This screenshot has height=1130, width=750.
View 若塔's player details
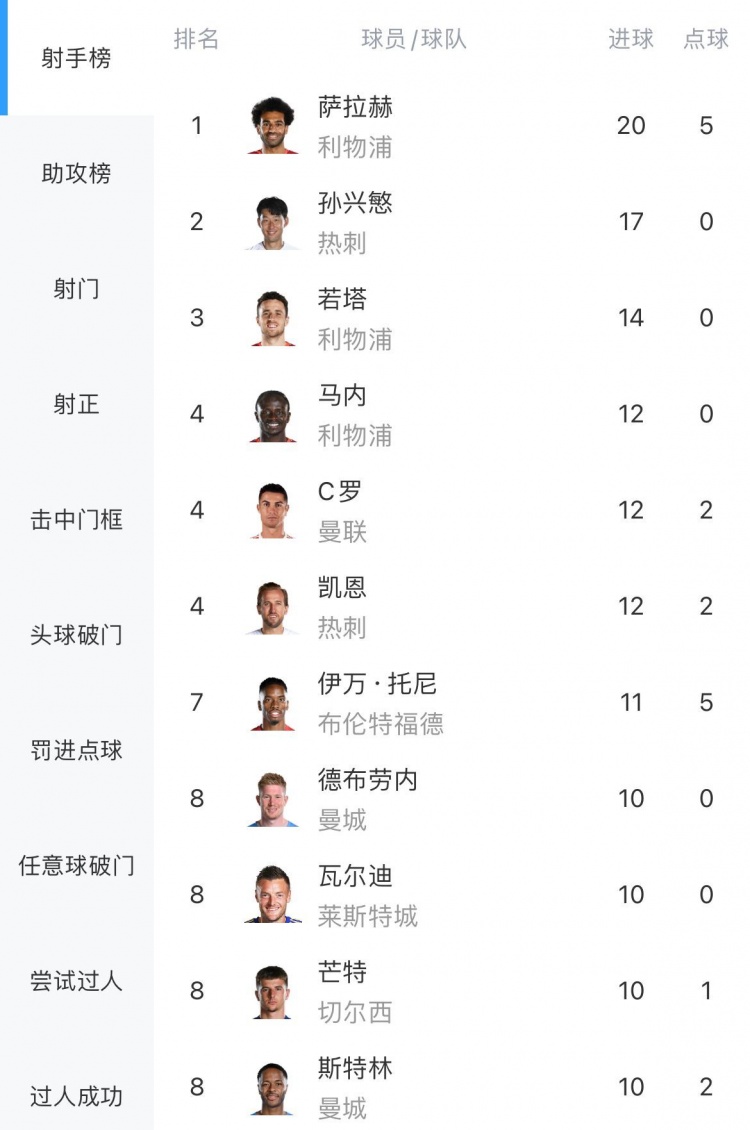(x=343, y=318)
